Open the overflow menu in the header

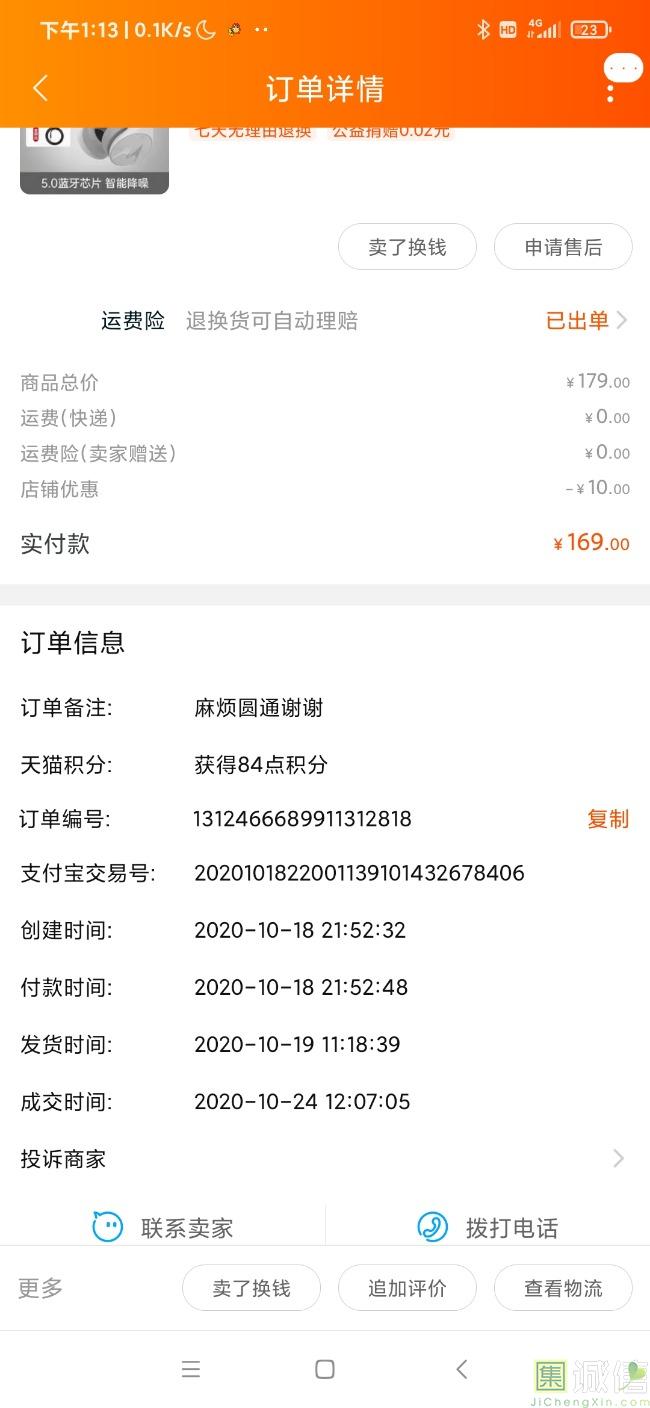pos(610,90)
